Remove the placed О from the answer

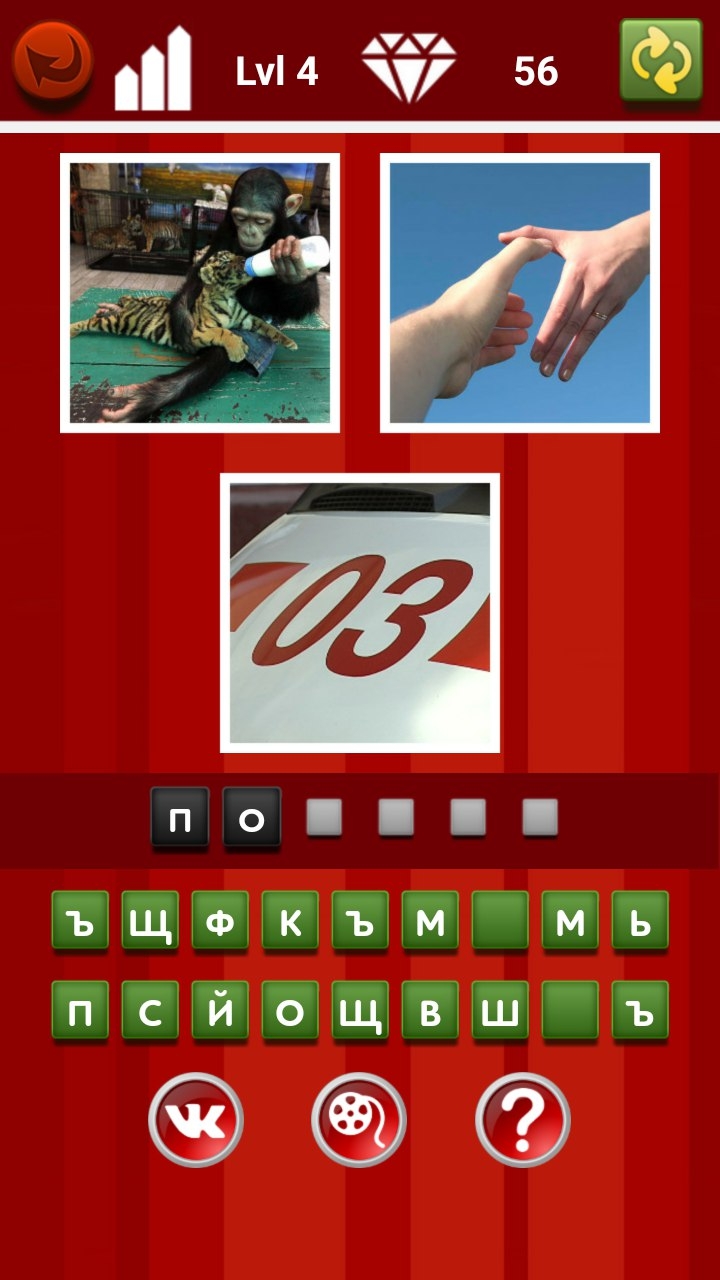point(252,819)
